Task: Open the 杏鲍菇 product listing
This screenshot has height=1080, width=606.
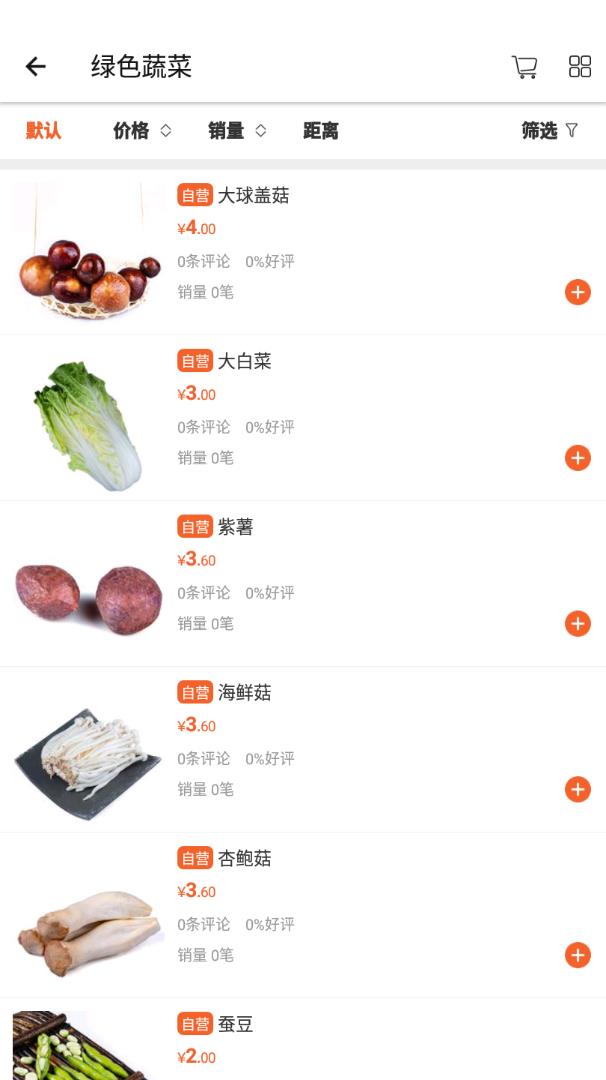Action: 245,859
